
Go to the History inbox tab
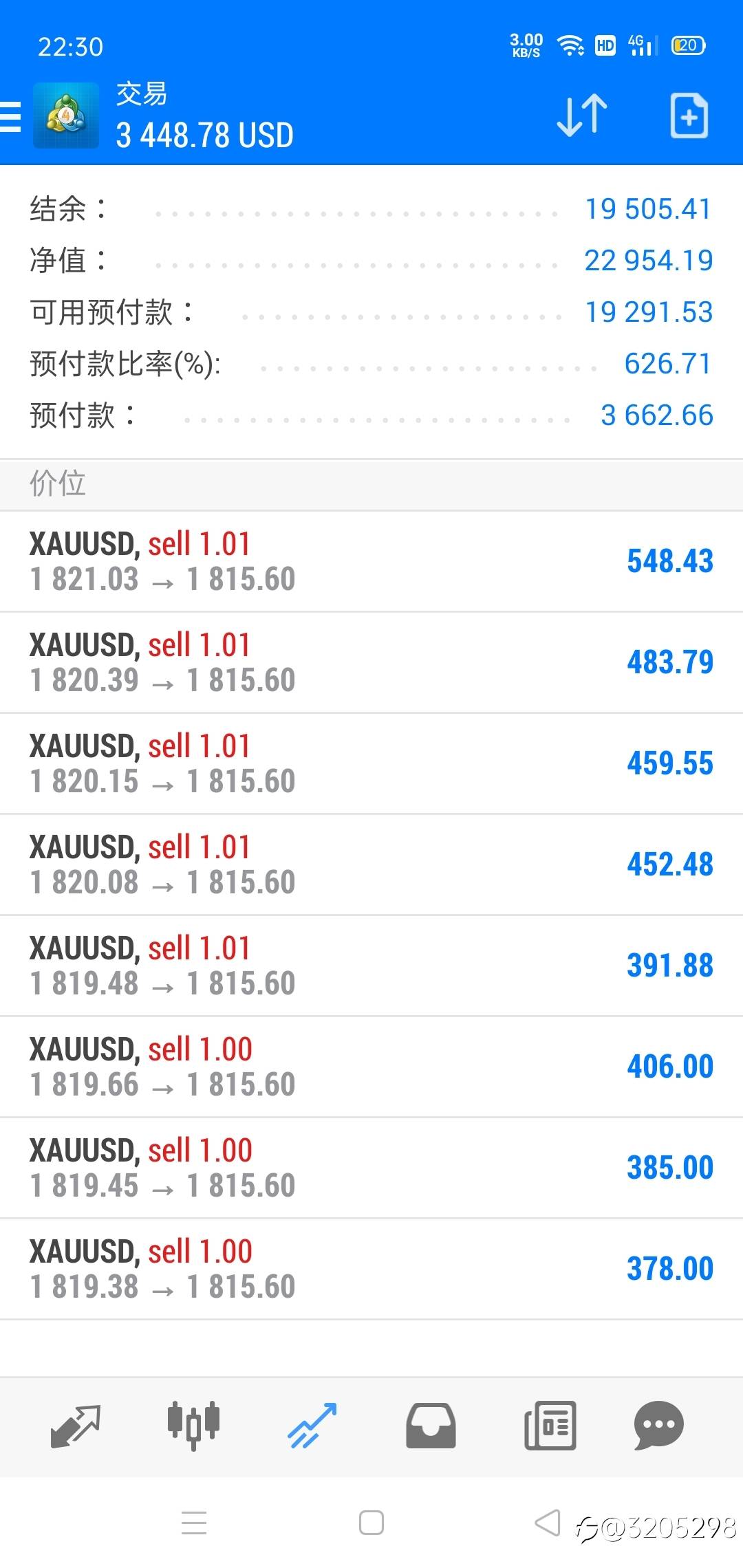click(431, 1426)
